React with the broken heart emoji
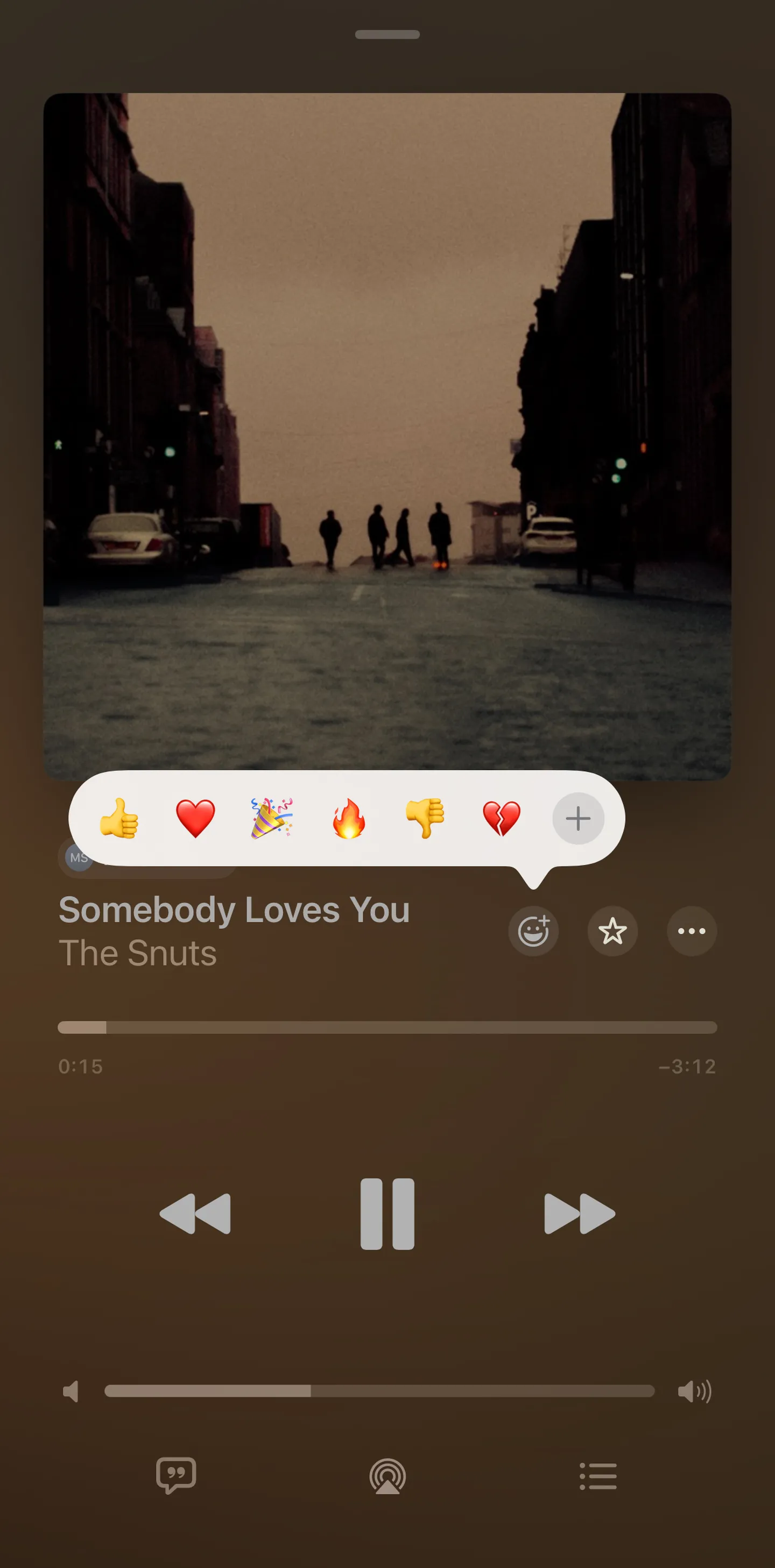Image resolution: width=775 pixels, height=1568 pixels. click(x=502, y=818)
